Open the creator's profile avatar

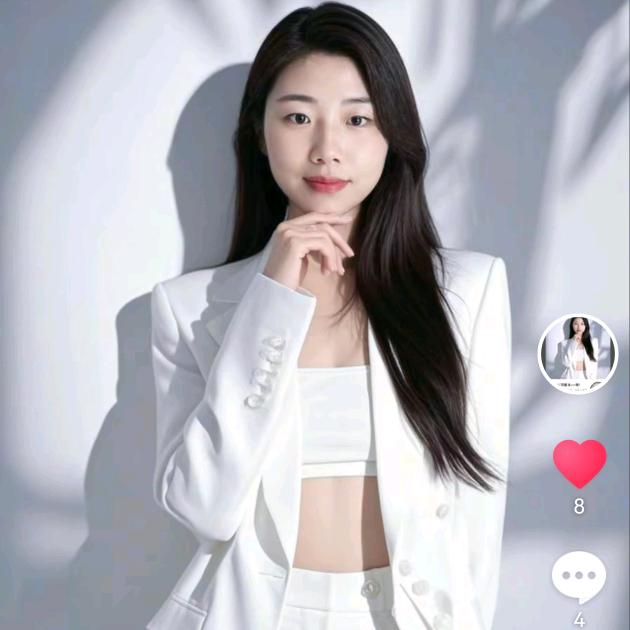tap(578, 353)
